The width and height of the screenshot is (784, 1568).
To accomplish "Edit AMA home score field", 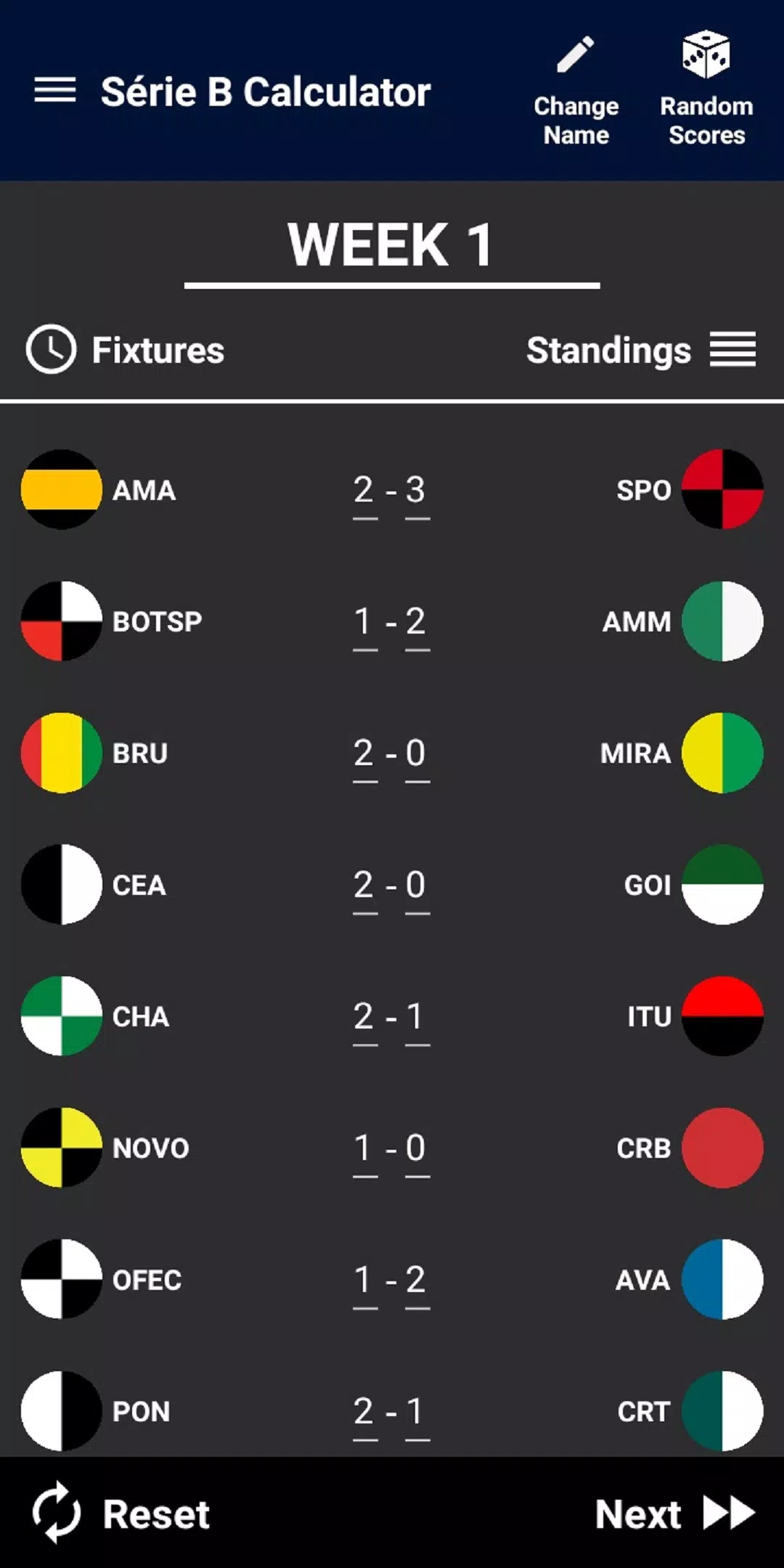I will [364, 491].
